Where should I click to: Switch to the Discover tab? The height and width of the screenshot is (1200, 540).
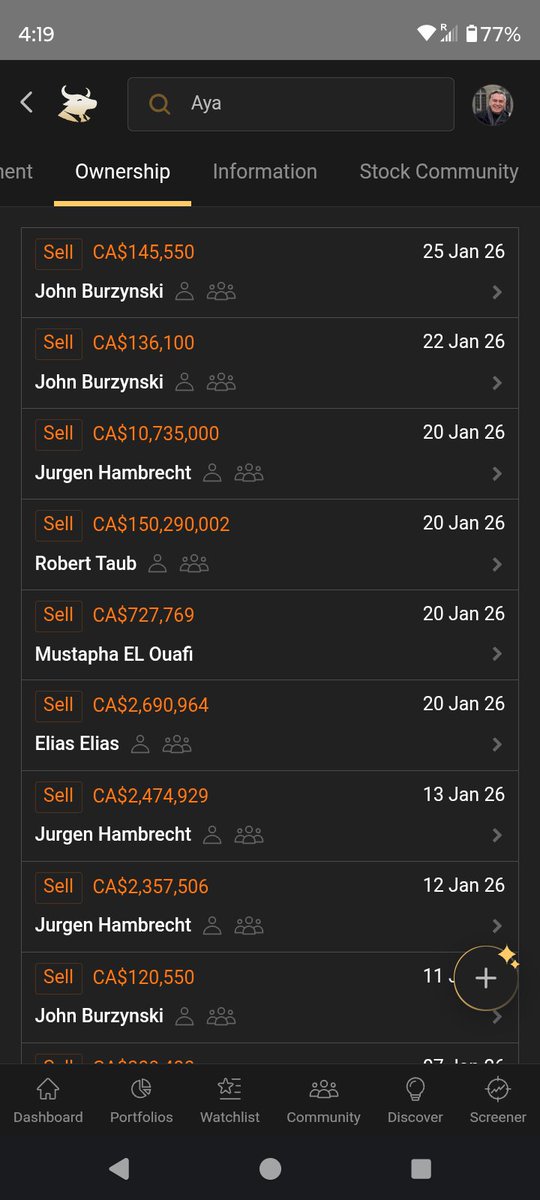pyautogui.click(x=415, y=1101)
